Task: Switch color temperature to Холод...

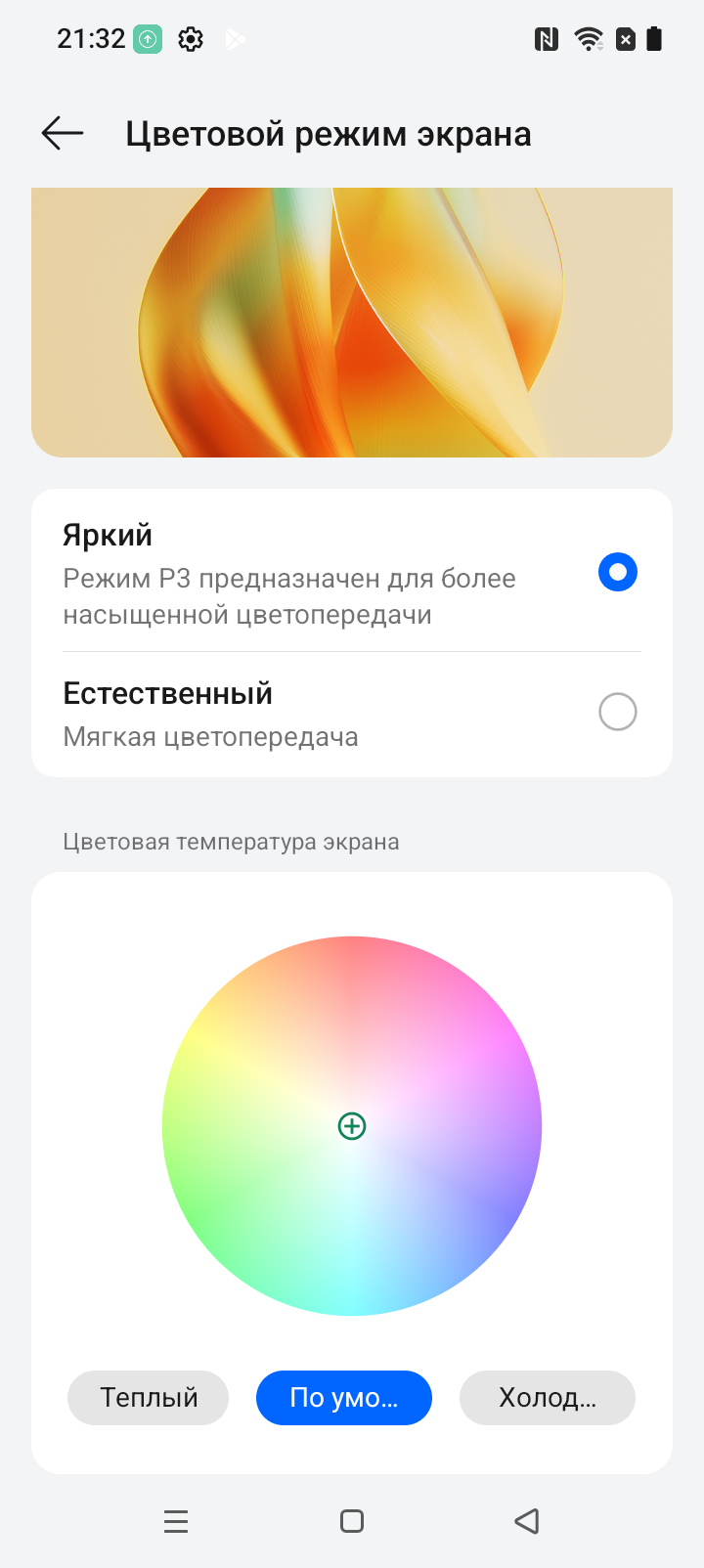Action: click(547, 1398)
